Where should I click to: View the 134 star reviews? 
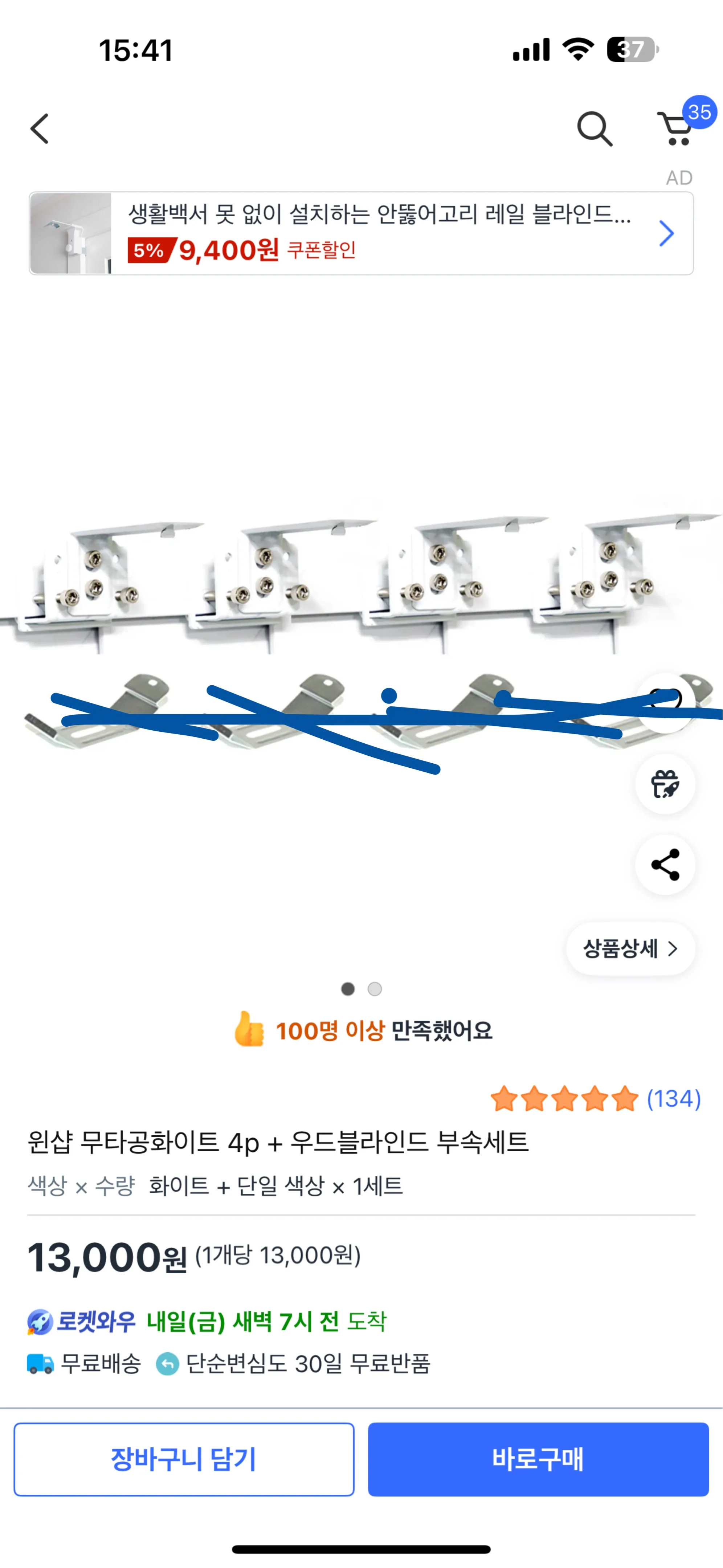click(596, 1099)
